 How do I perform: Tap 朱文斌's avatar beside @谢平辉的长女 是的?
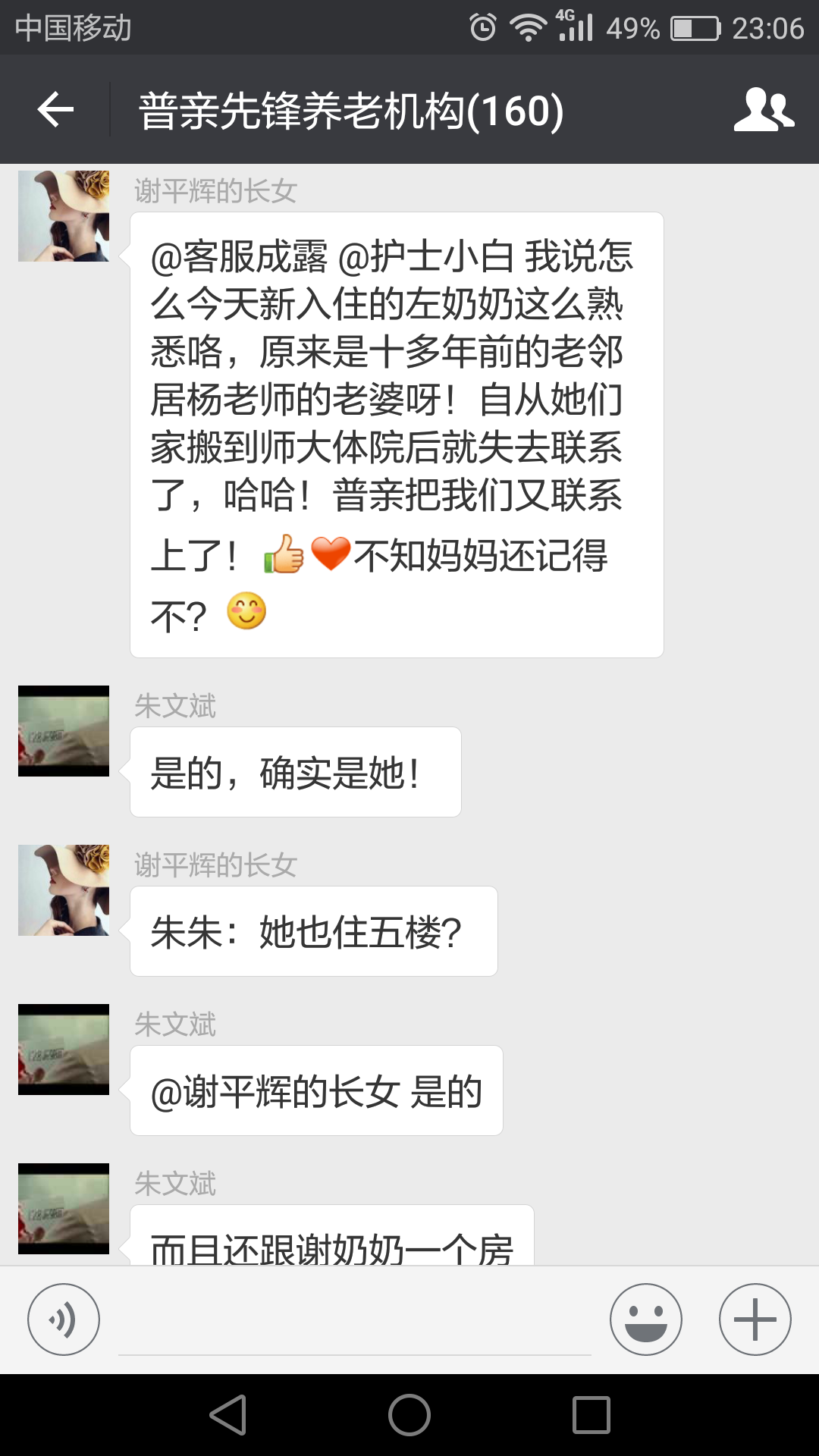pos(64,1050)
